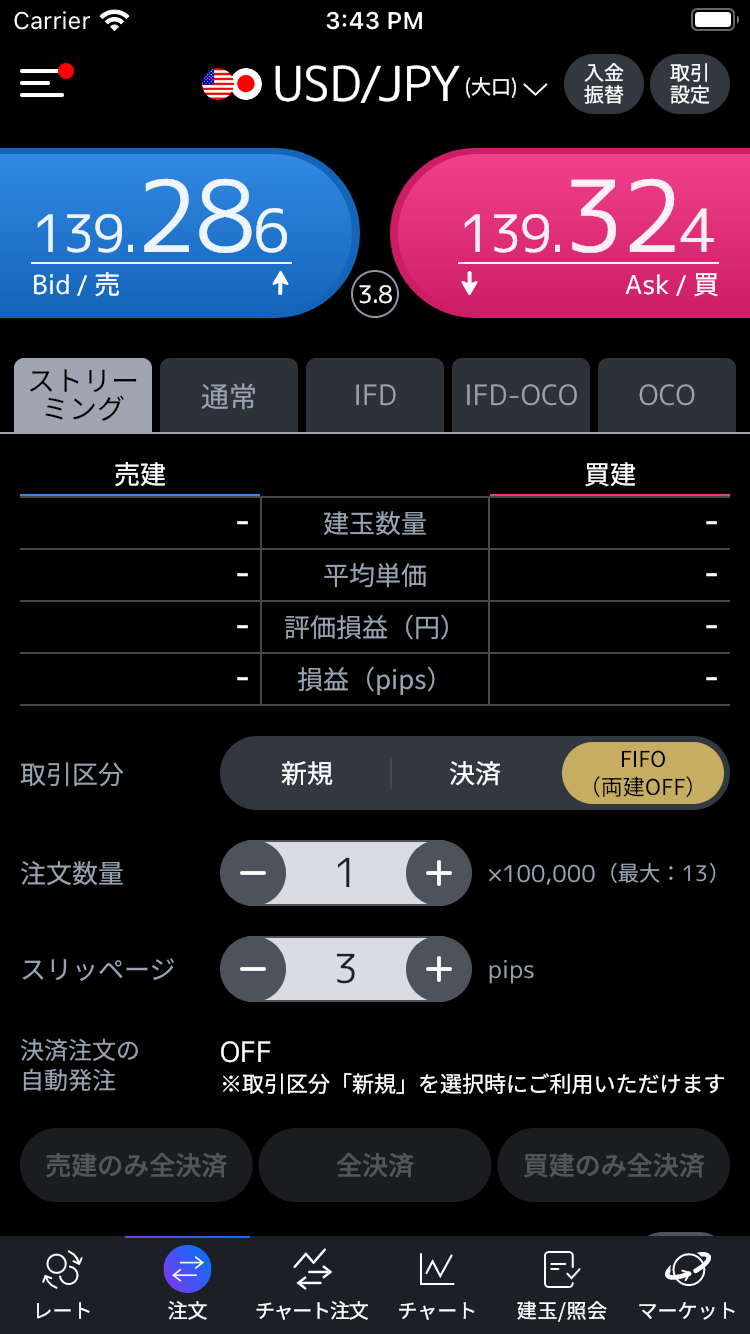Open 入金振替 deposit transfer
The image size is (750, 1334).
(604, 84)
